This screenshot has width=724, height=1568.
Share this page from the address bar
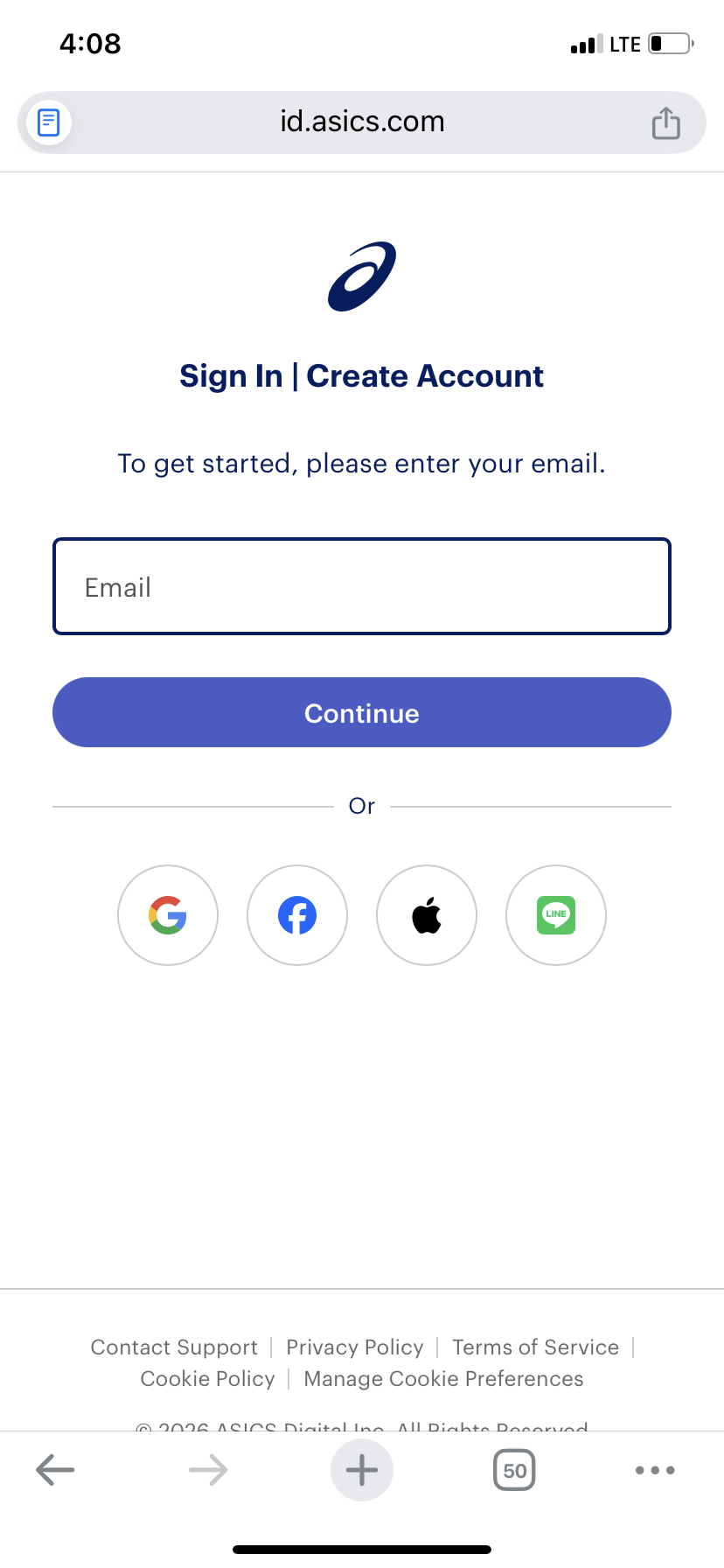(x=665, y=122)
